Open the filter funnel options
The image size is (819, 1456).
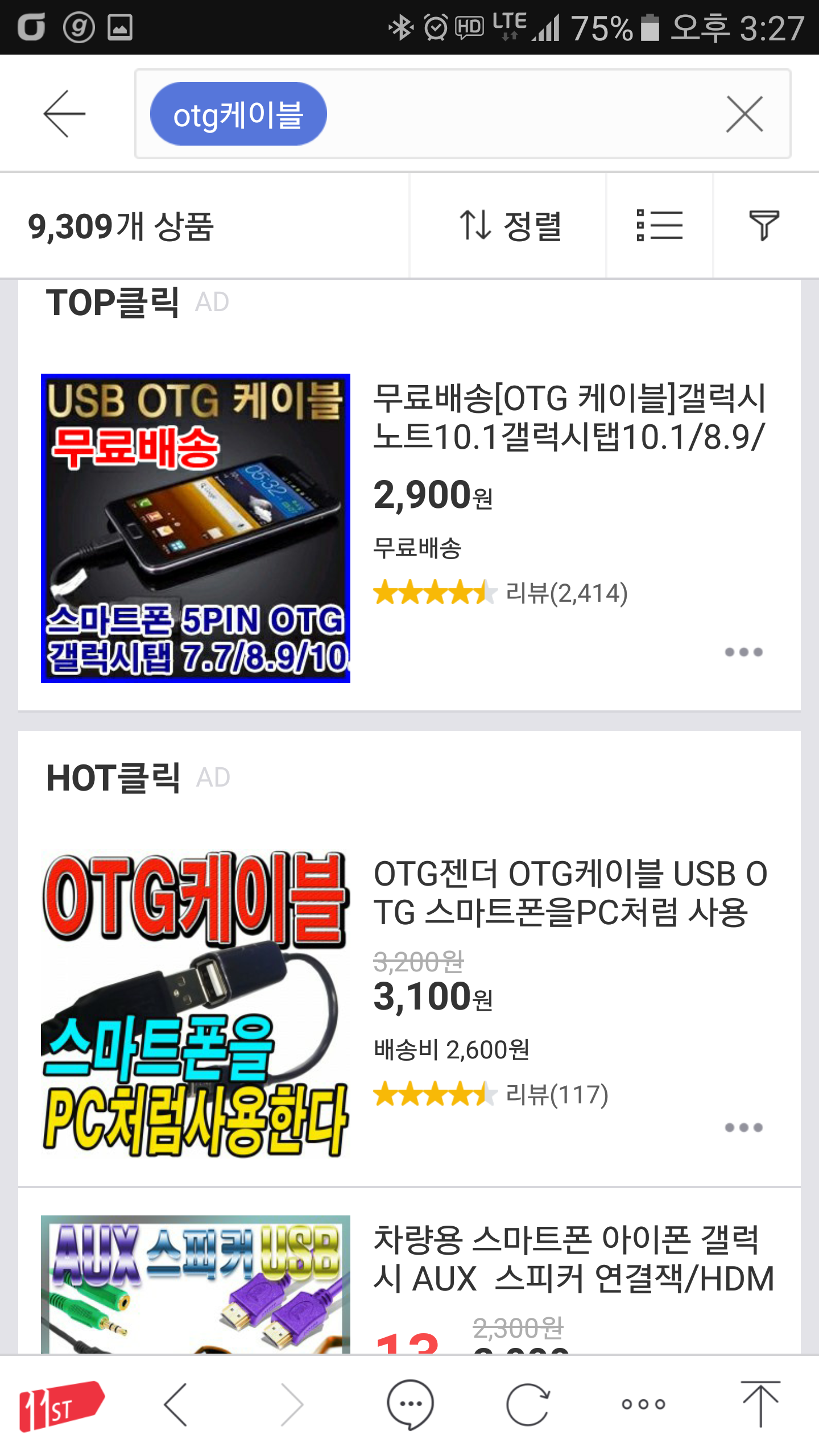pyautogui.click(x=764, y=226)
